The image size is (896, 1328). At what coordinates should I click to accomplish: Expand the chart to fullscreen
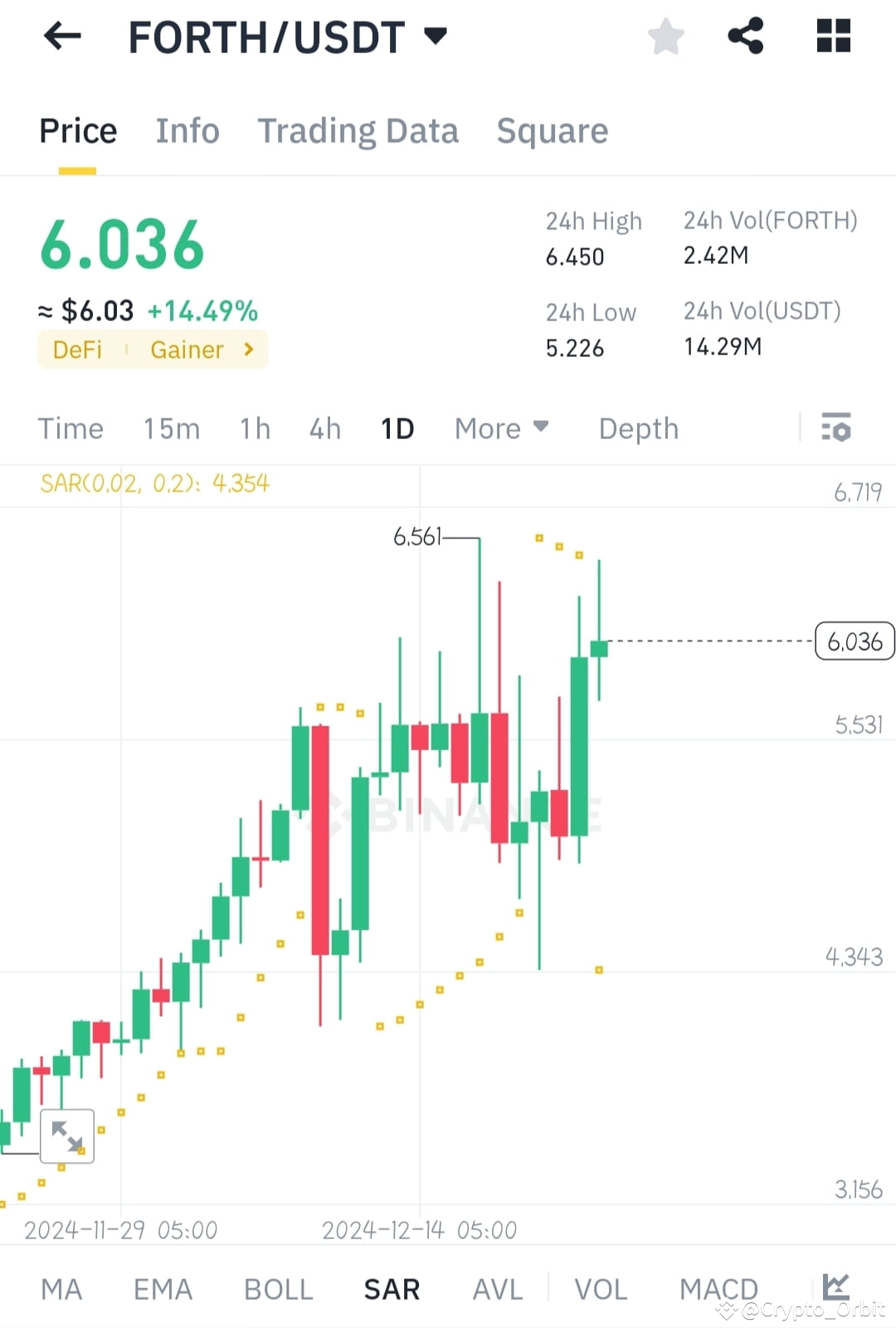[x=66, y=1135]
